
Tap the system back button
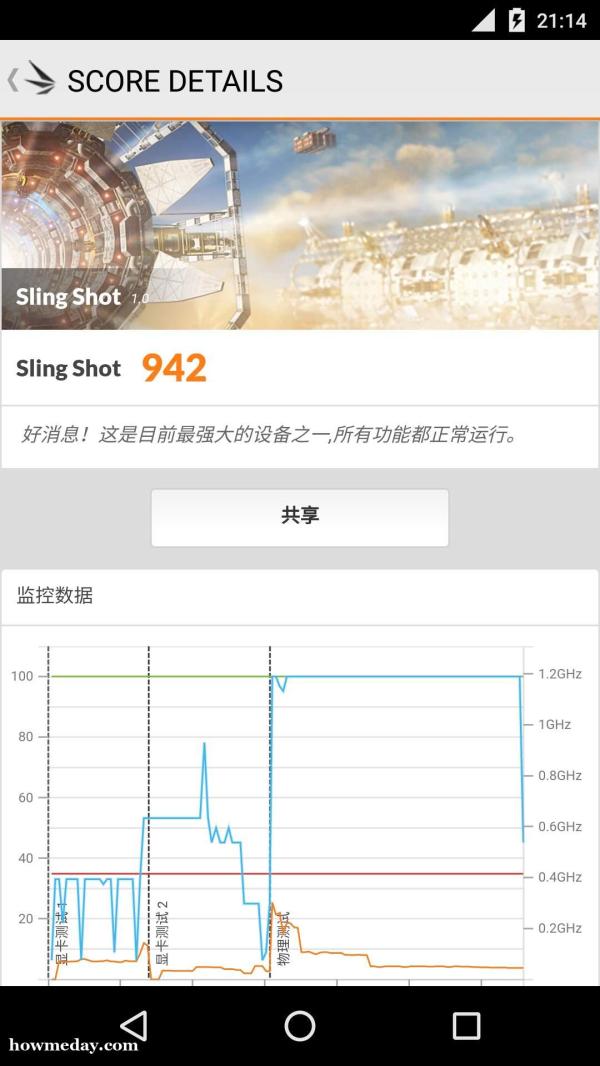[133, 1025]
